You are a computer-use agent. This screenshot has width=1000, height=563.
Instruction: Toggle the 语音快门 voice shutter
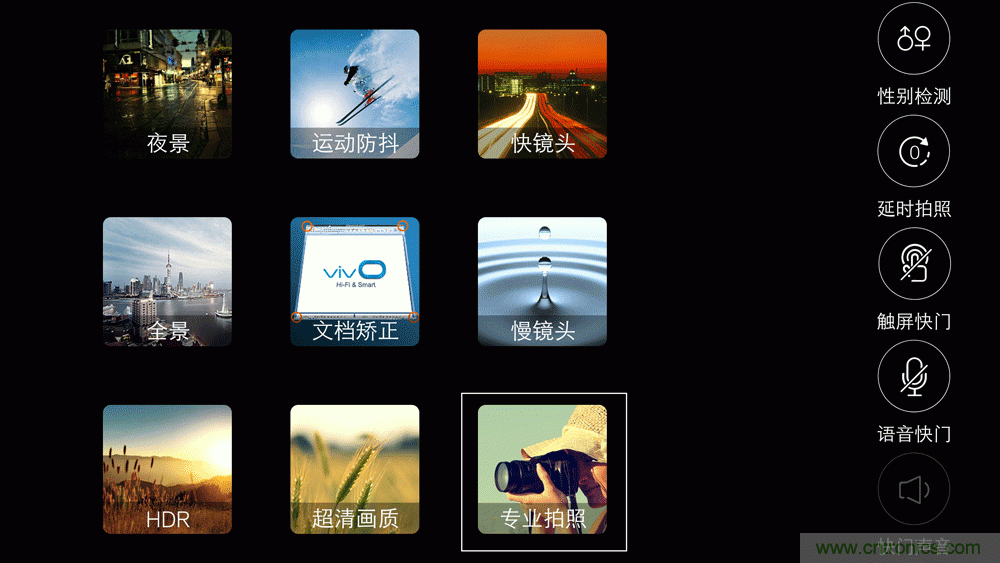913,377
